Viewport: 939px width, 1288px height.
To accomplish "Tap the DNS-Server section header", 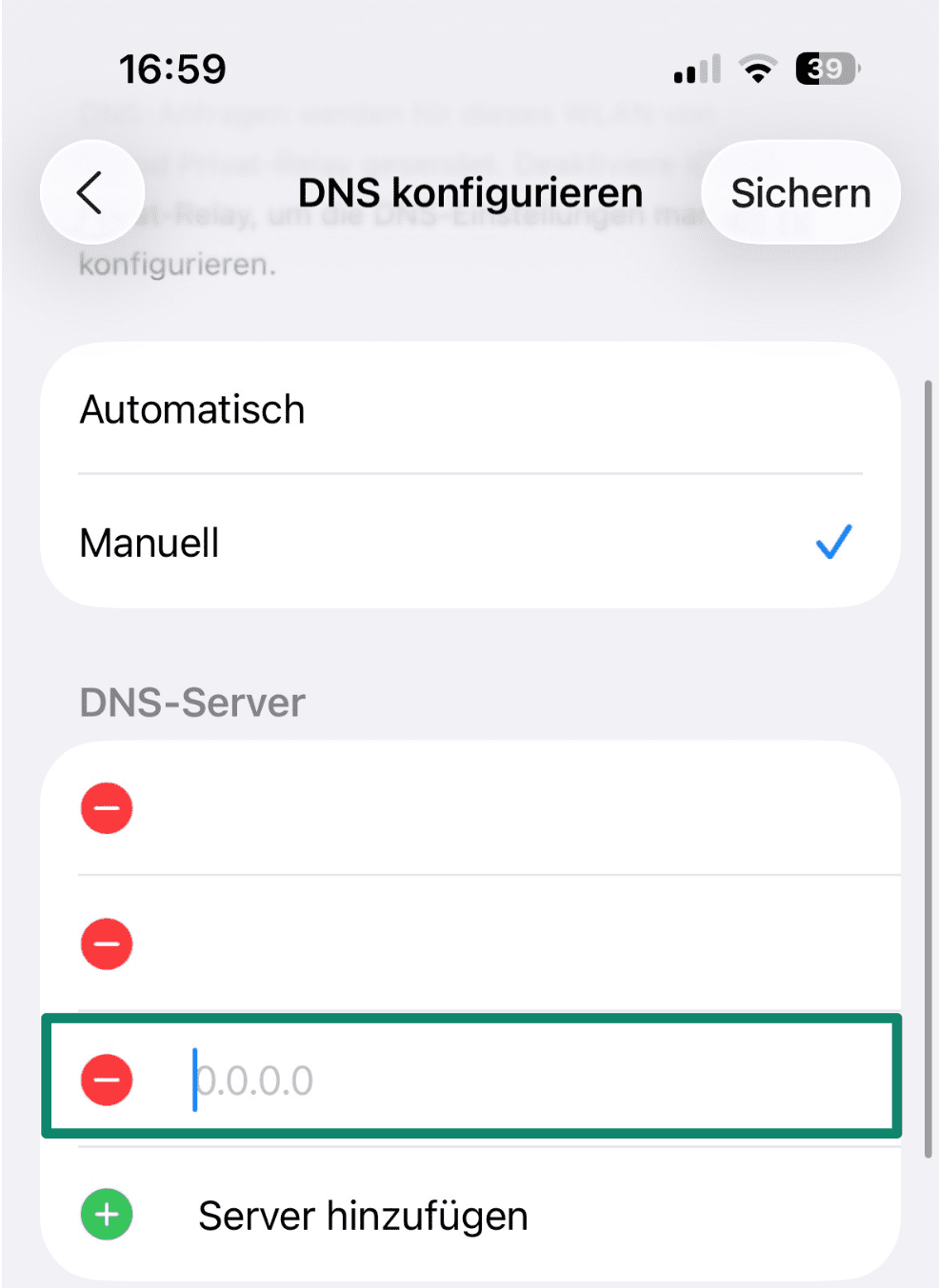I will 191,702.
